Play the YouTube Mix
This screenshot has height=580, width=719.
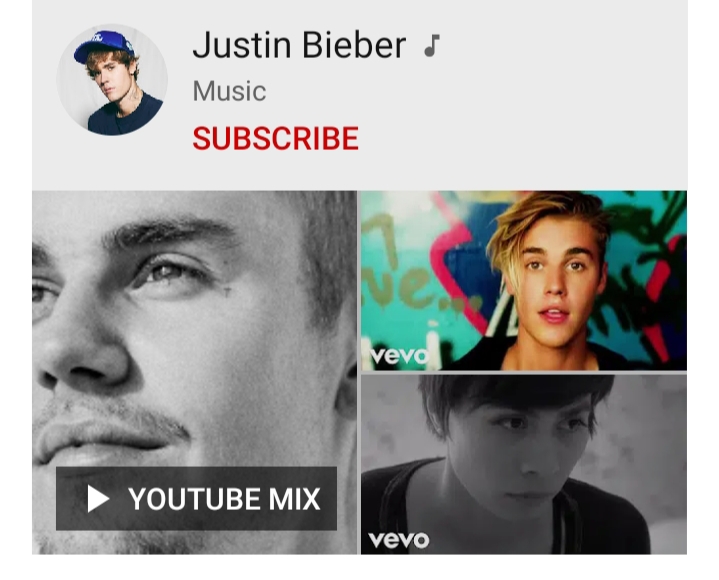coord(196,498)
